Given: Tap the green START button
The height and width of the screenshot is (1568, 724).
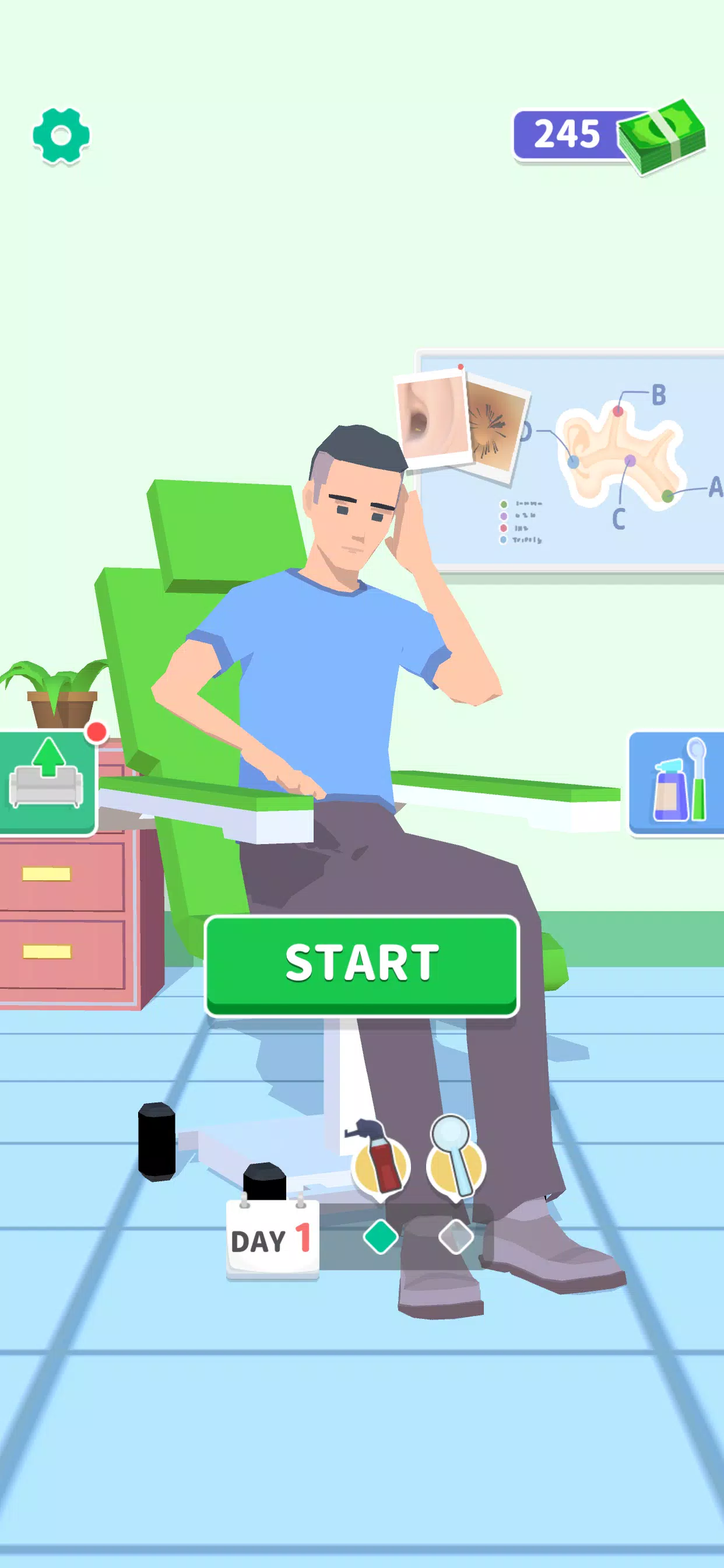Looking at the screenshot, I should [362, 965].
